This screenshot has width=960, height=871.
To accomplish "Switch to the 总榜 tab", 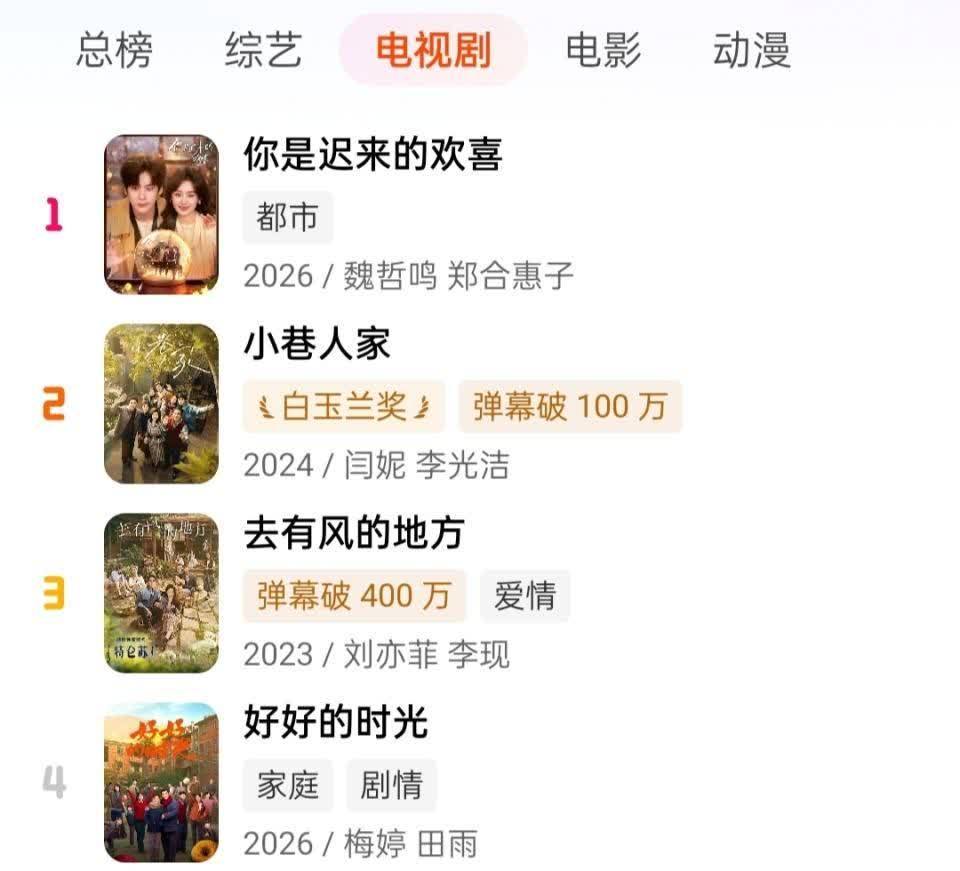I will click(x=114, y=50).
